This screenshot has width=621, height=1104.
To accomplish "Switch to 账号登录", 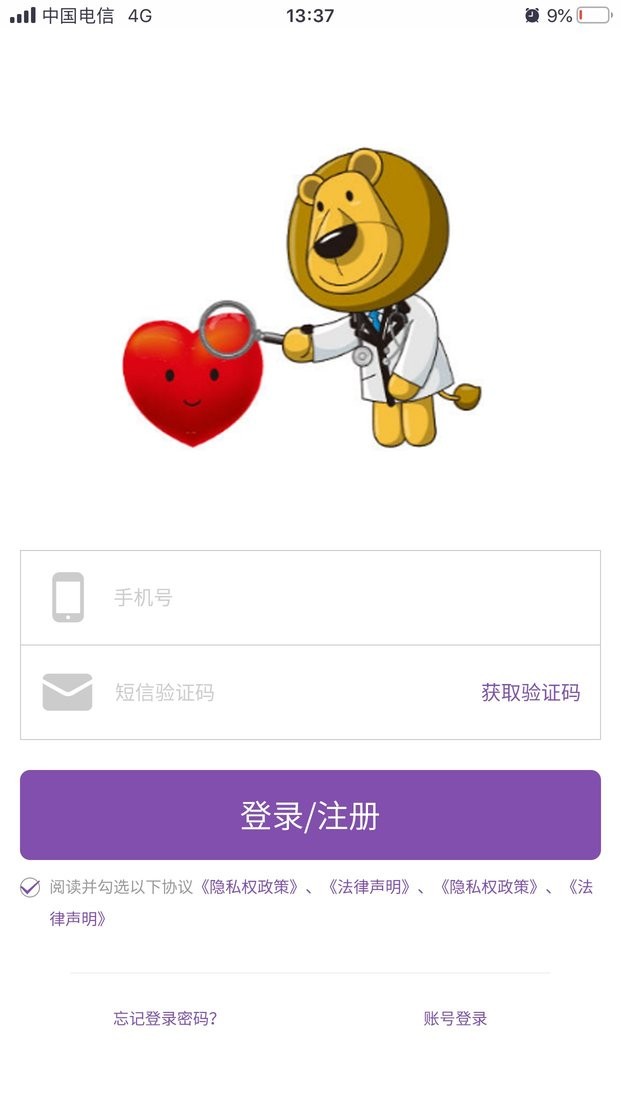I will (455, 1019).
